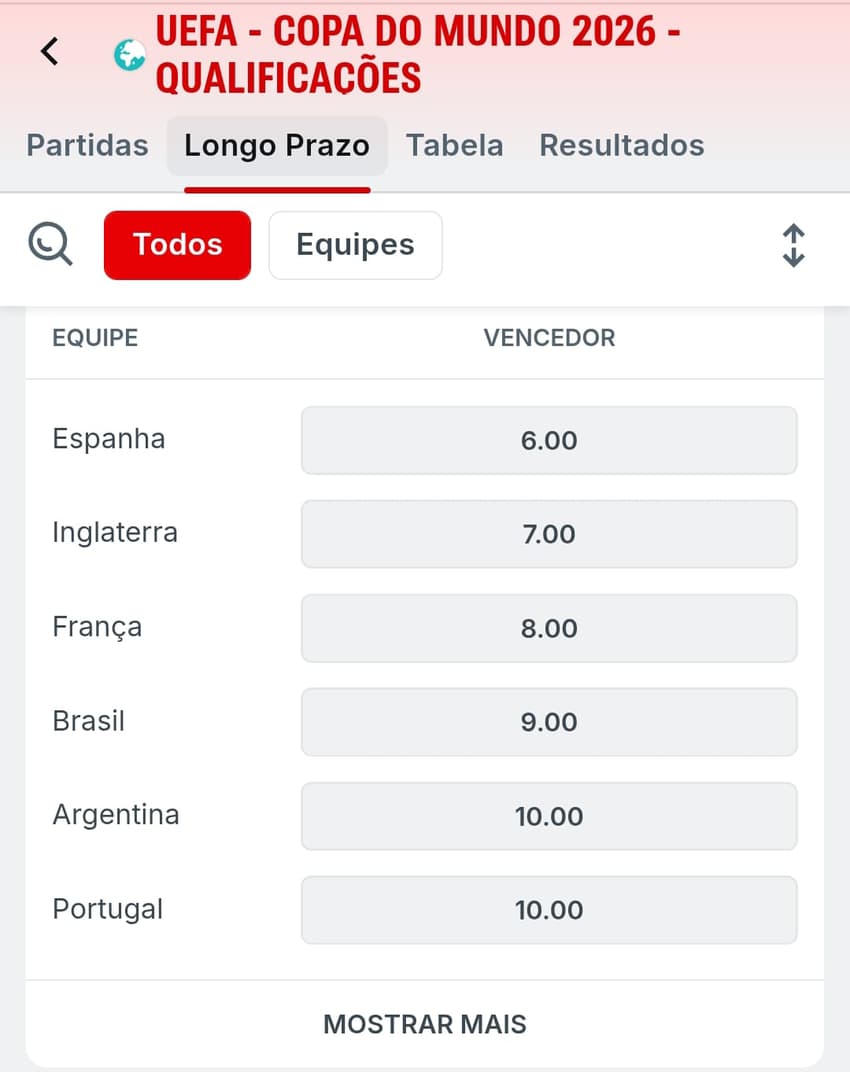The width and height of the screenshot is (850, 1072).
Task: Switch to the Partidas tab
Action: pyautogui.click(x=87, y=145)
